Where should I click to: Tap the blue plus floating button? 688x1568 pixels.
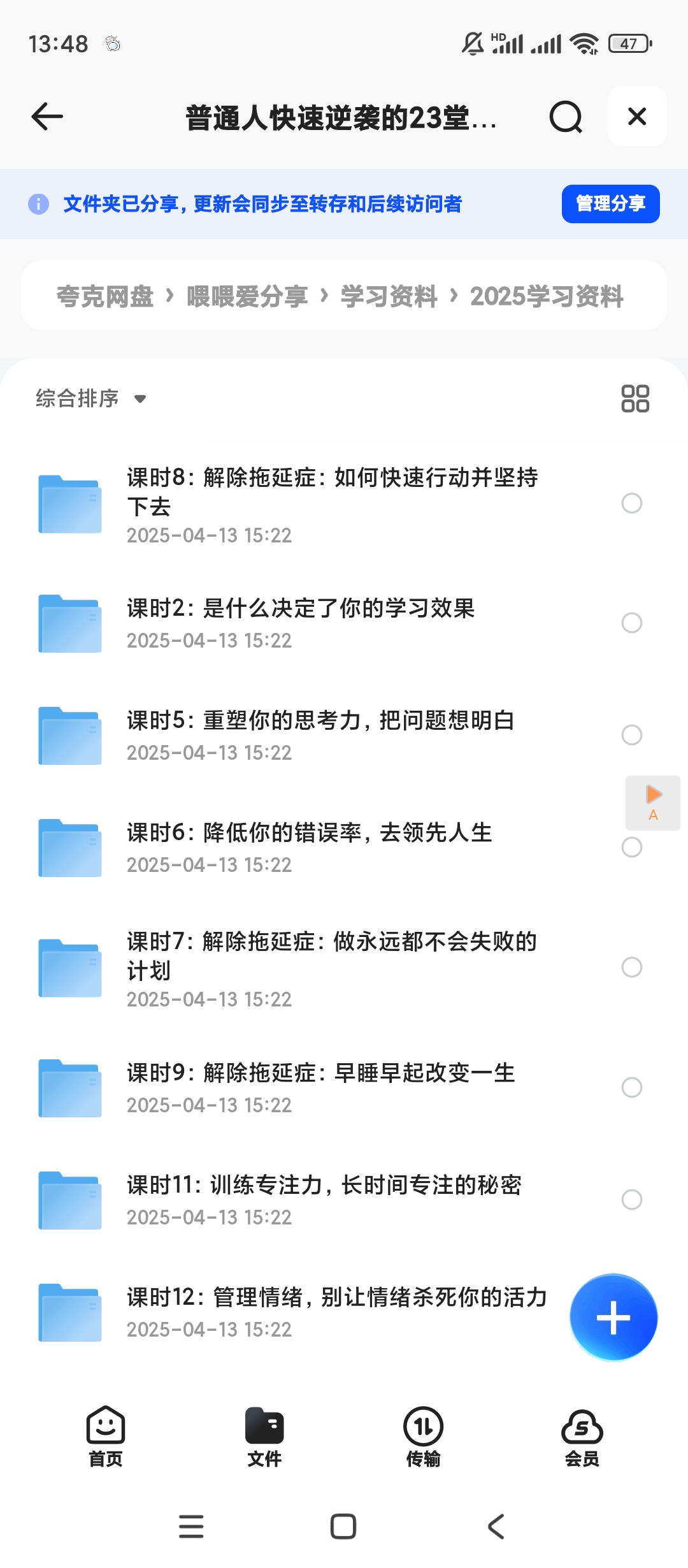(612, 1316)
